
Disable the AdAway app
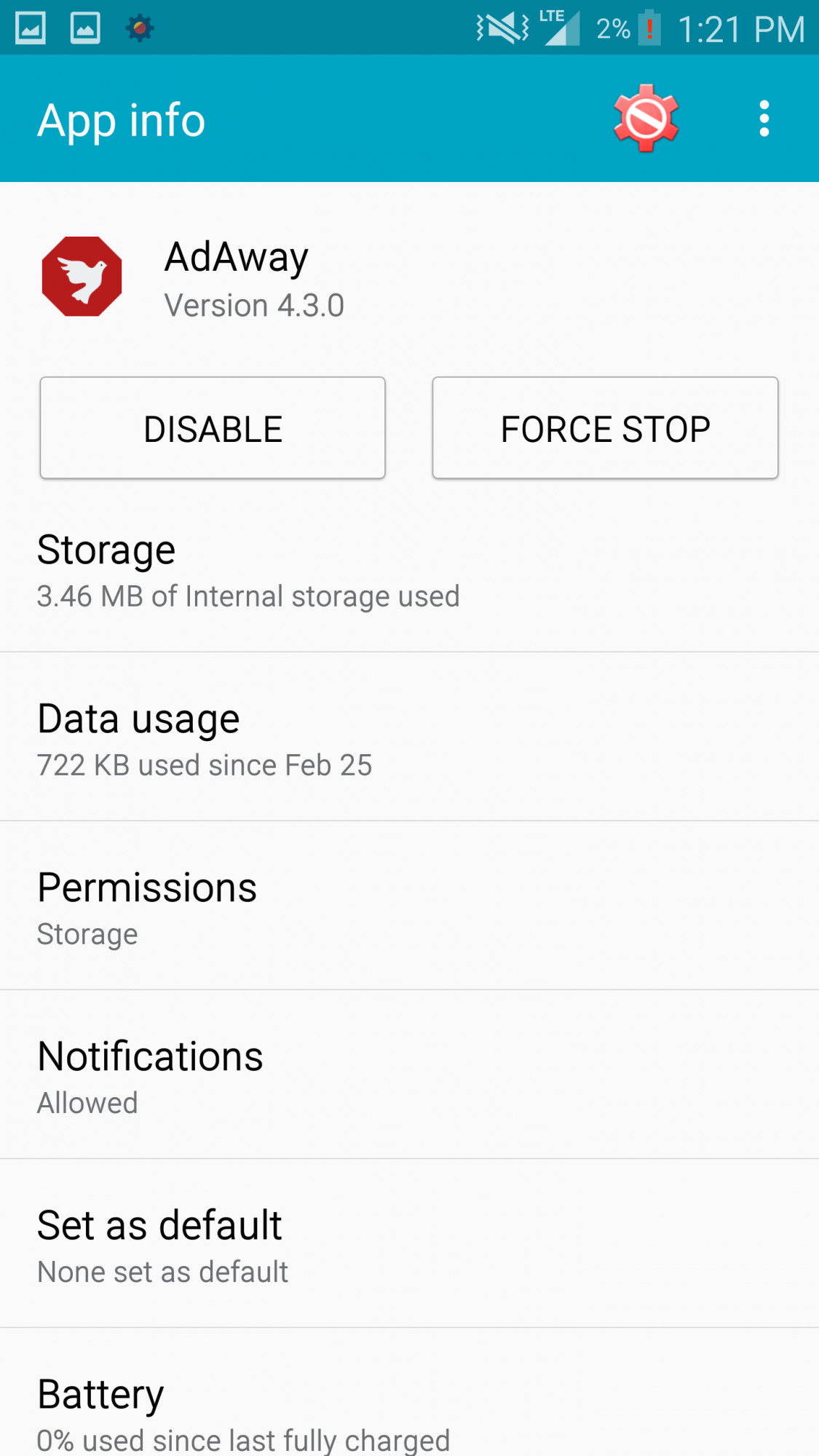click(213, 428)
